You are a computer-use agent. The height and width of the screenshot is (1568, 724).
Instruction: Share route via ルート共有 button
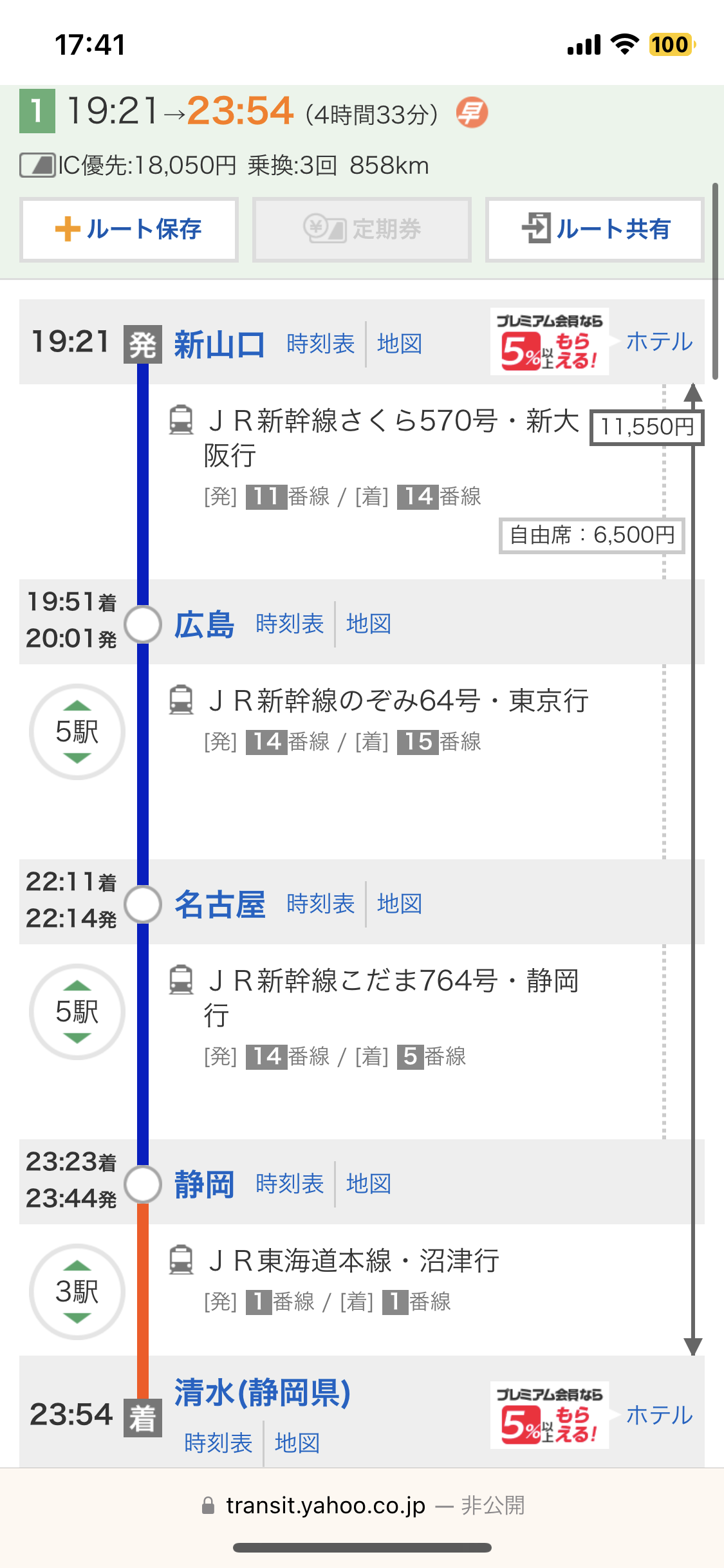pyautogui.click(x=595, y=229)
